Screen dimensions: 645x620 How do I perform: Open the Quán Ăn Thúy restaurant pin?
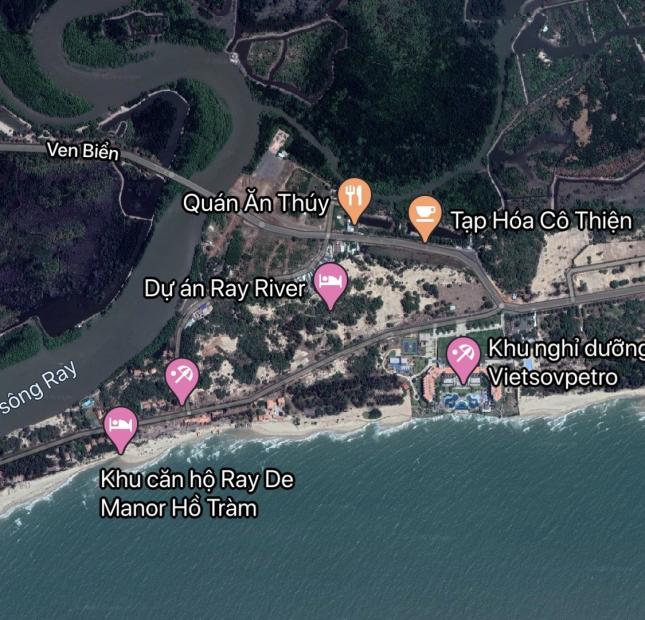[354, 197]
